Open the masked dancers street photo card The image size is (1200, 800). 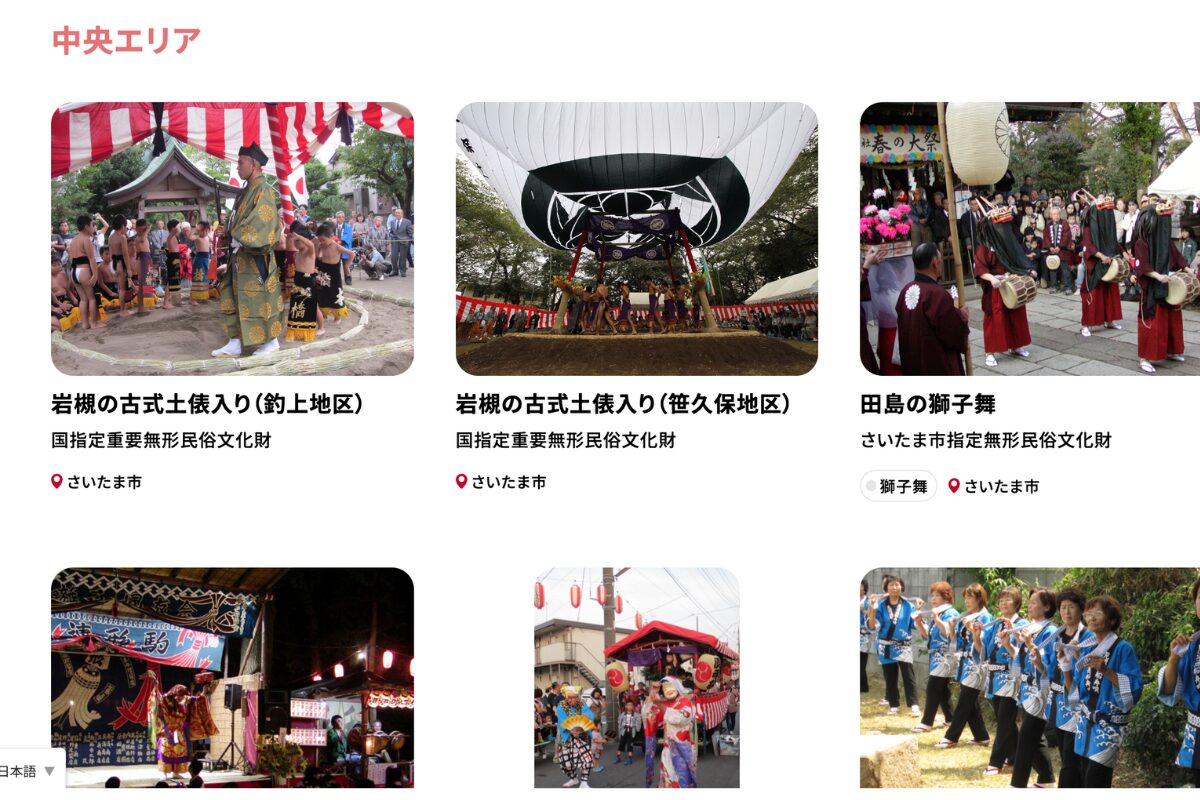point(636,678)
